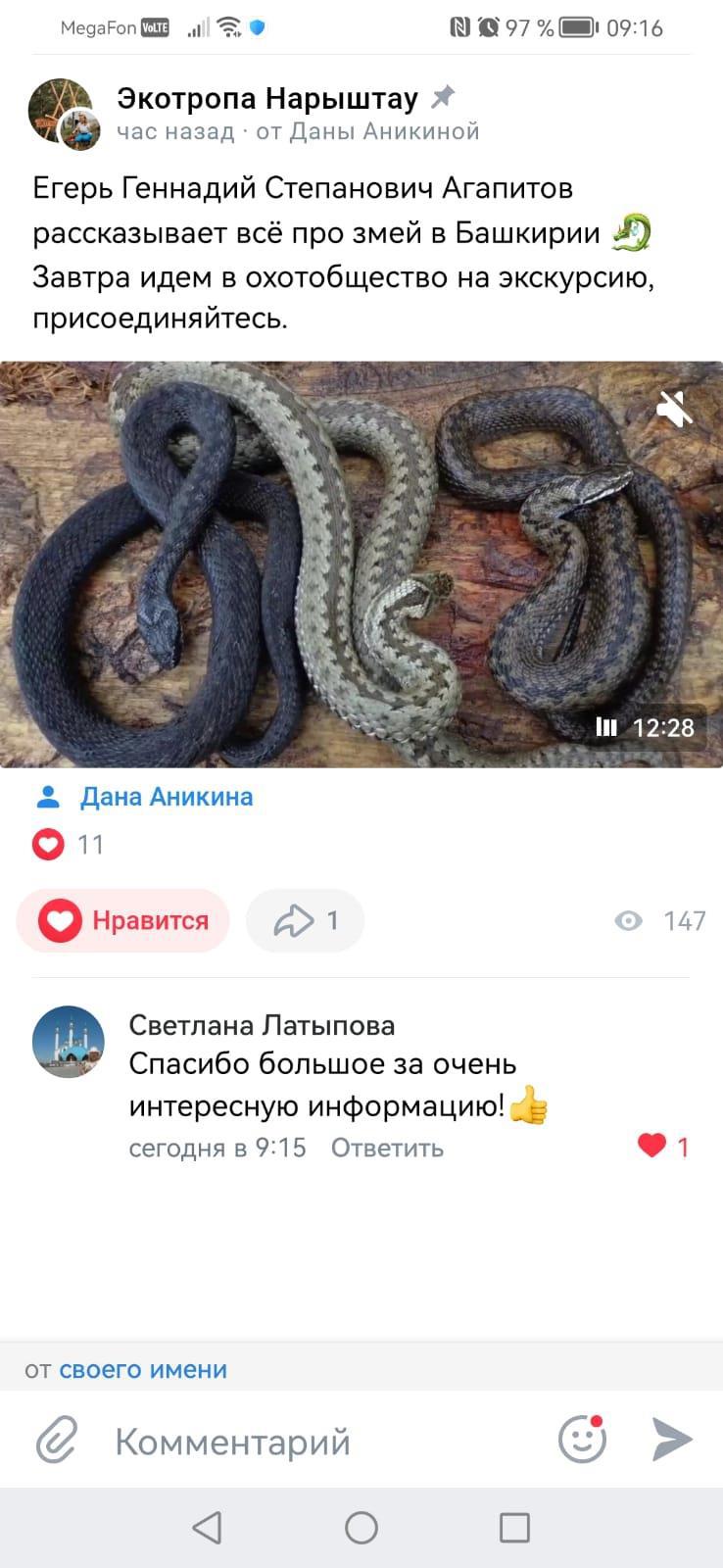The width and height of the screenshot is (723, 1568).
Task: View the 11 likes reactions
Action: tap(69, 845)
